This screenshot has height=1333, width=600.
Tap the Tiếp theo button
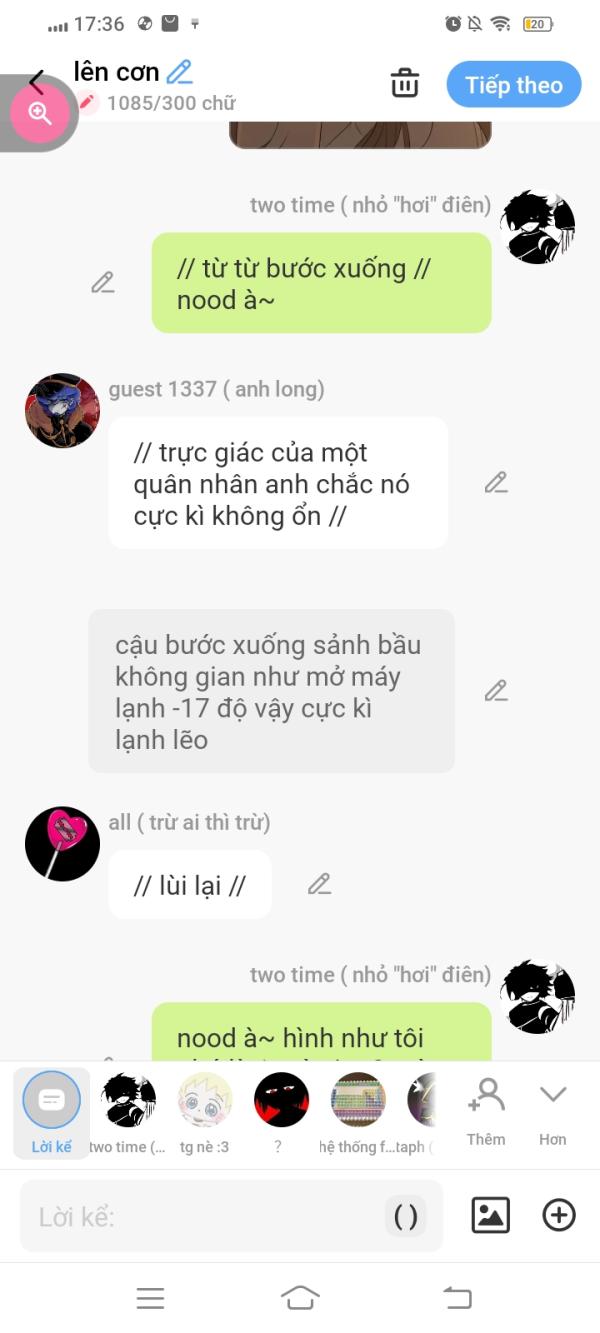pyautogui.click(x=513, y=85)
